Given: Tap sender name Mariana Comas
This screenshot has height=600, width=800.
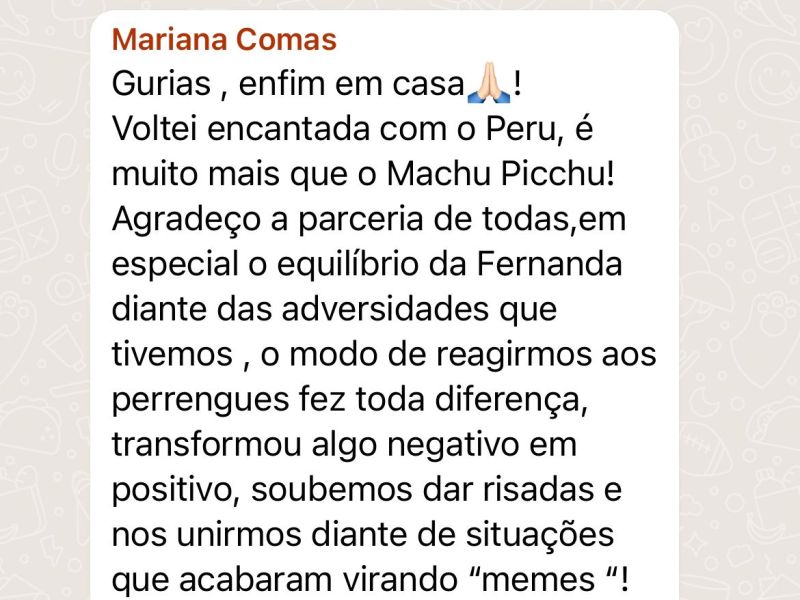Looking at the screenshot, I should (x=224, y=40).
